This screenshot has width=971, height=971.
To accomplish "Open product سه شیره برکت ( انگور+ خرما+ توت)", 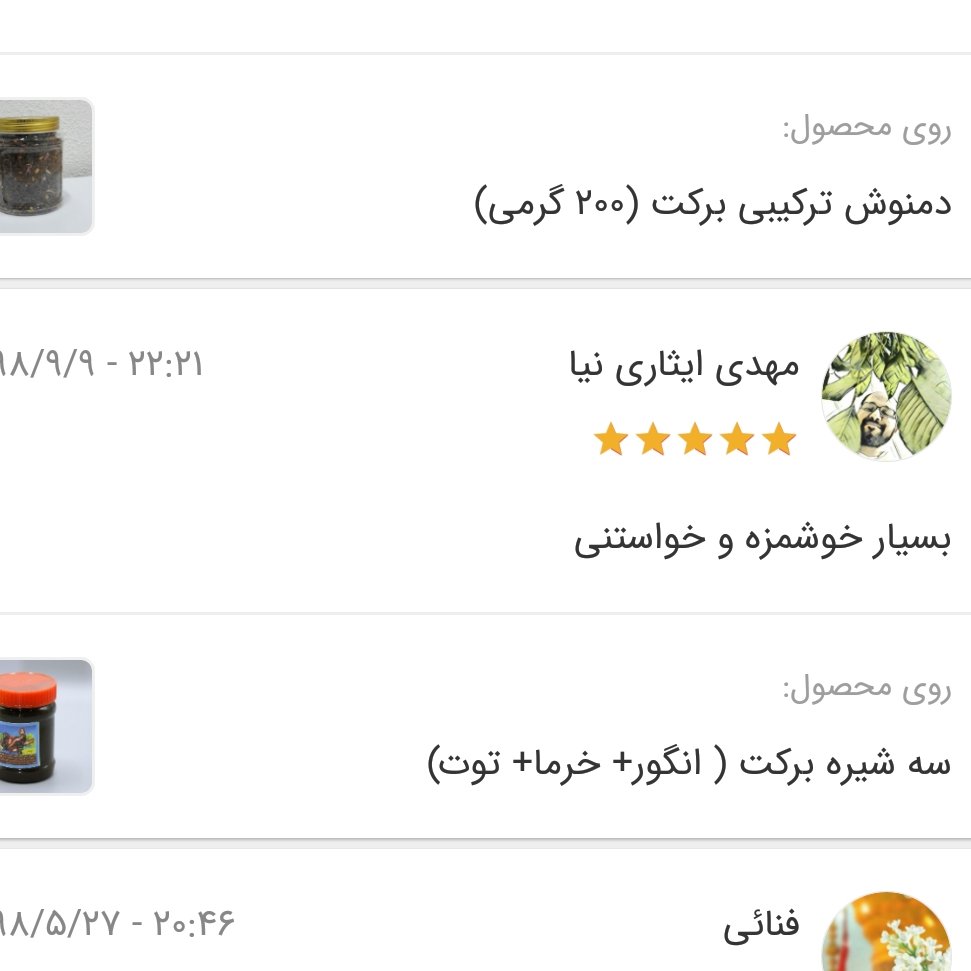I will coord(689,764).
